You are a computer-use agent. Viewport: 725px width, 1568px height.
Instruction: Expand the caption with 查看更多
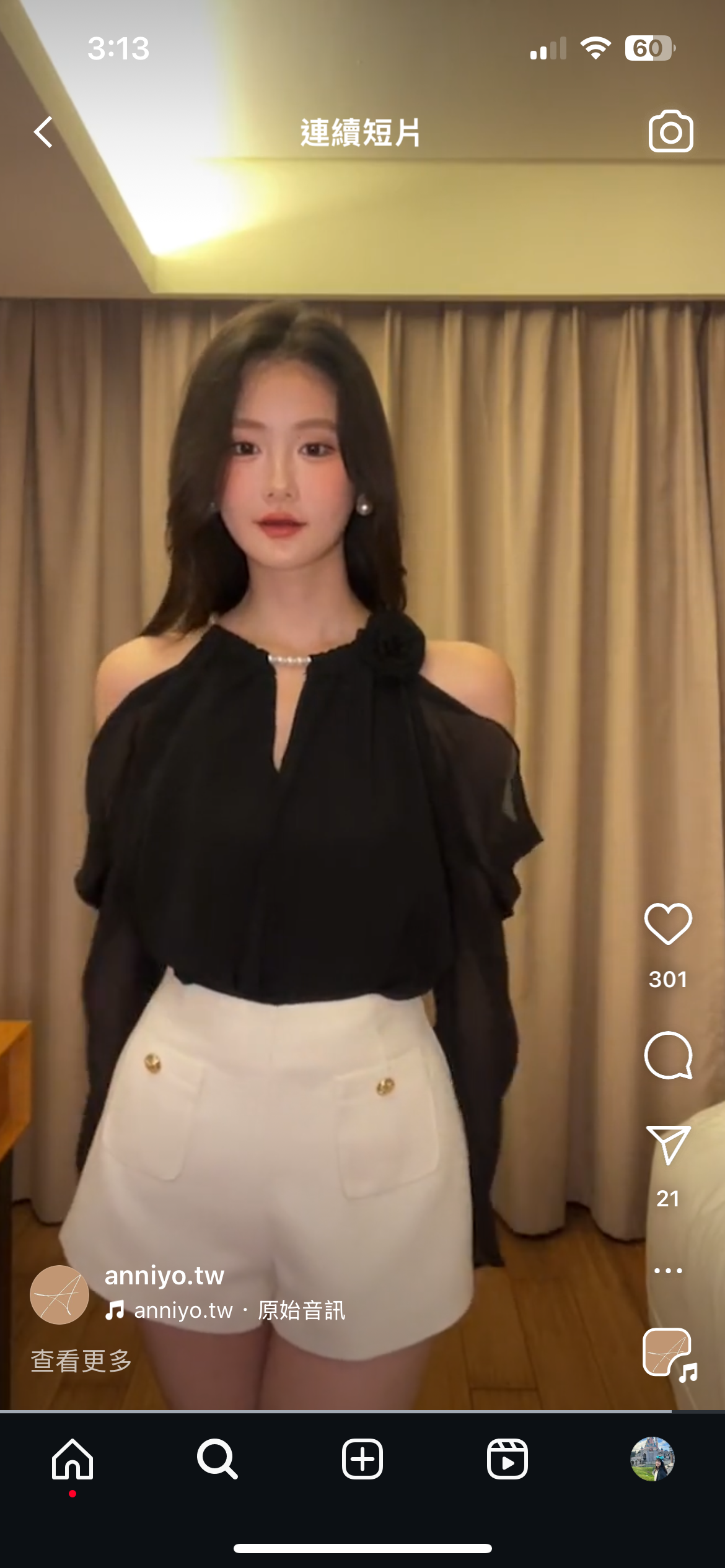(x=81, y=1361)
